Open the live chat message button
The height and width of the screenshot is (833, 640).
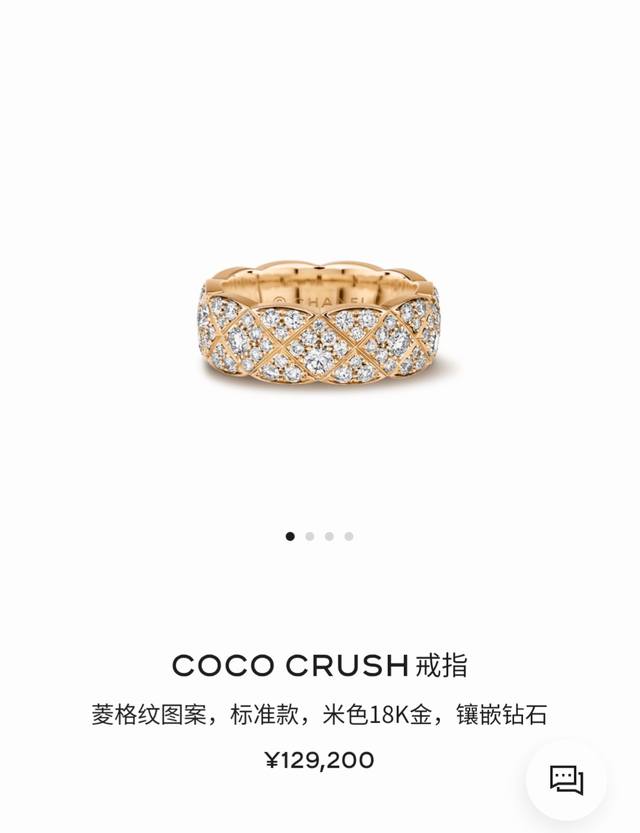coord(566,779)
